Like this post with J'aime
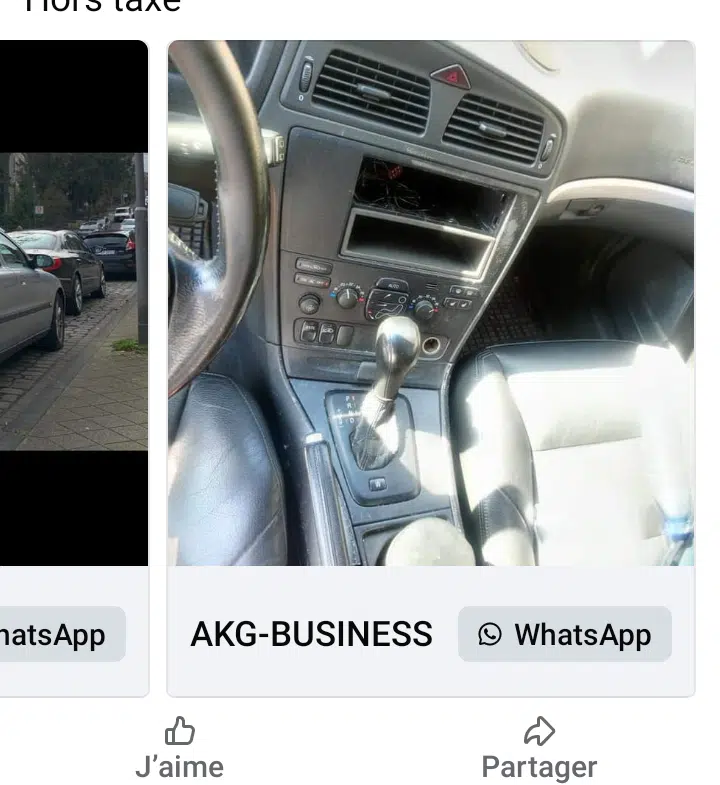The width and height of the screenshot is (720, 785). (180, 748)
